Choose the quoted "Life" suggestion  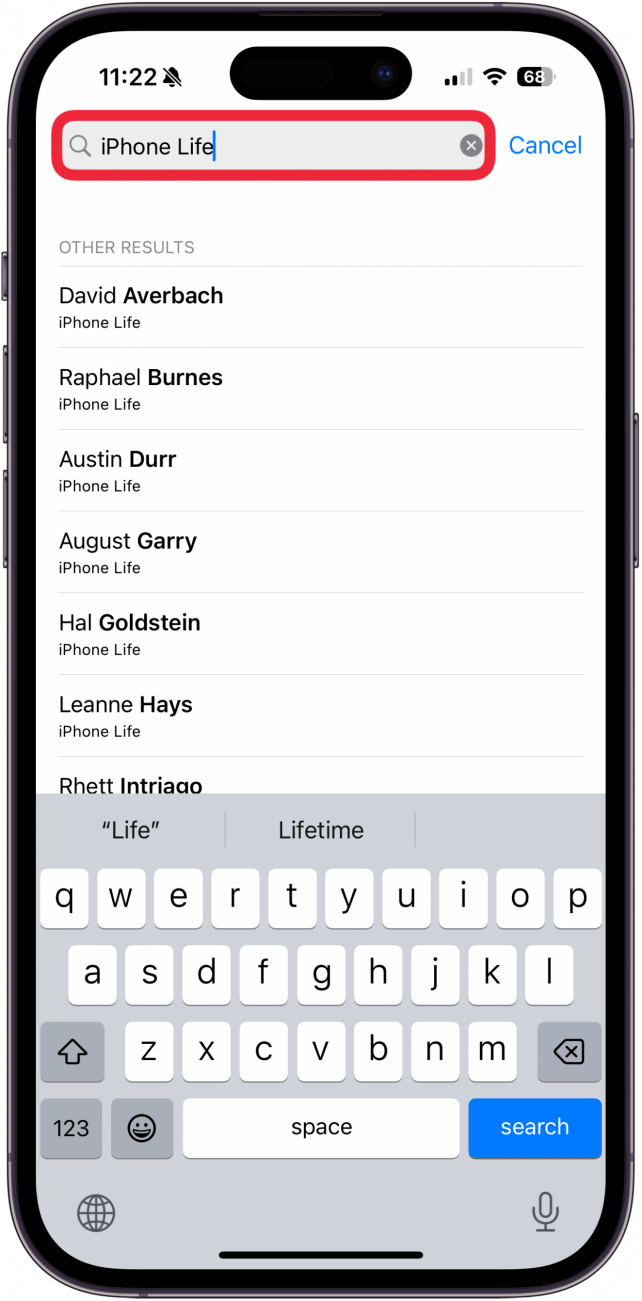[x=131, y=830]
